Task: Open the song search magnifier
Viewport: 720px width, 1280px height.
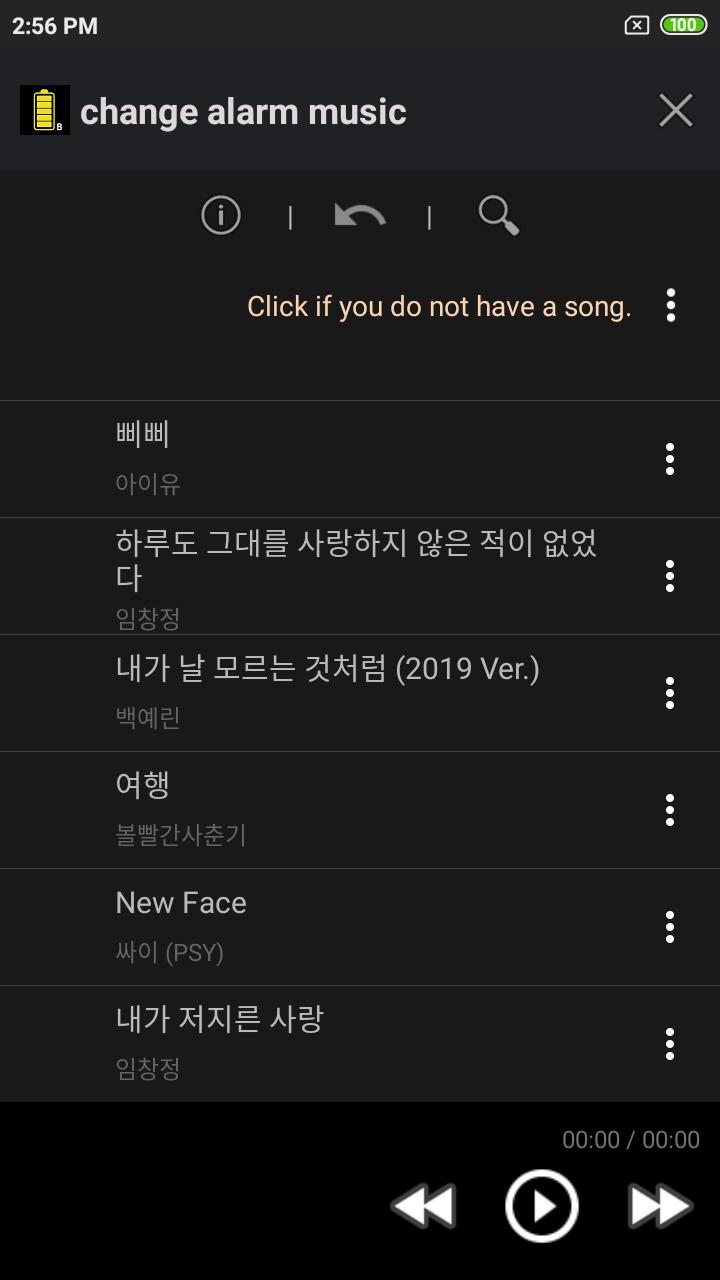Action: (x=498, y=215)
